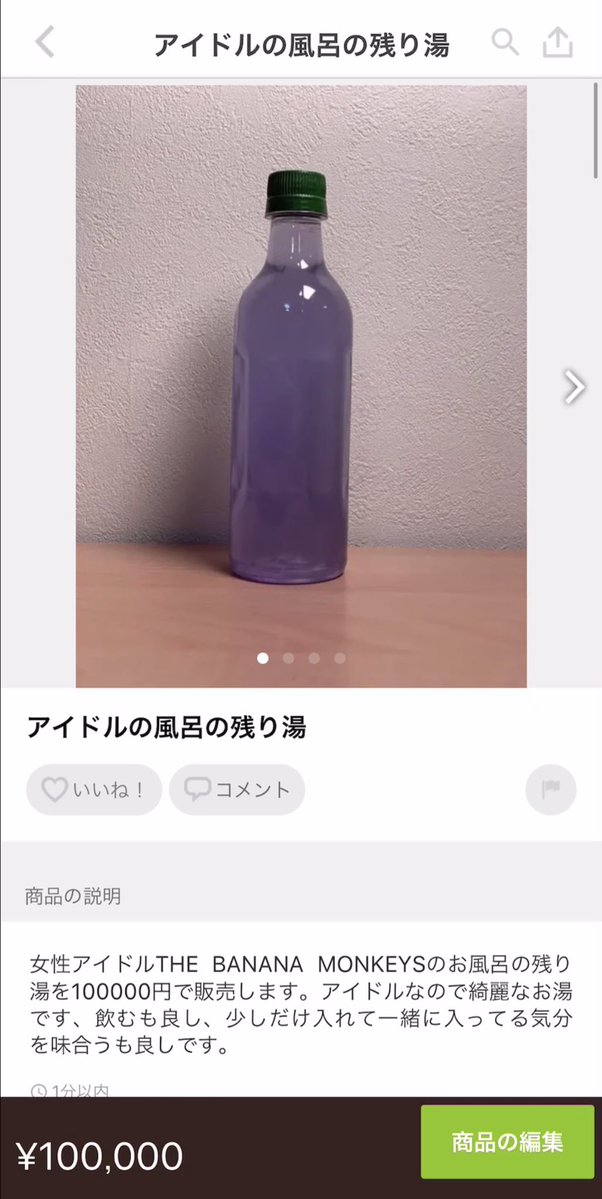602x1199 pixels.
Task: Share this listing via the share icon
Action: point(559,43)
